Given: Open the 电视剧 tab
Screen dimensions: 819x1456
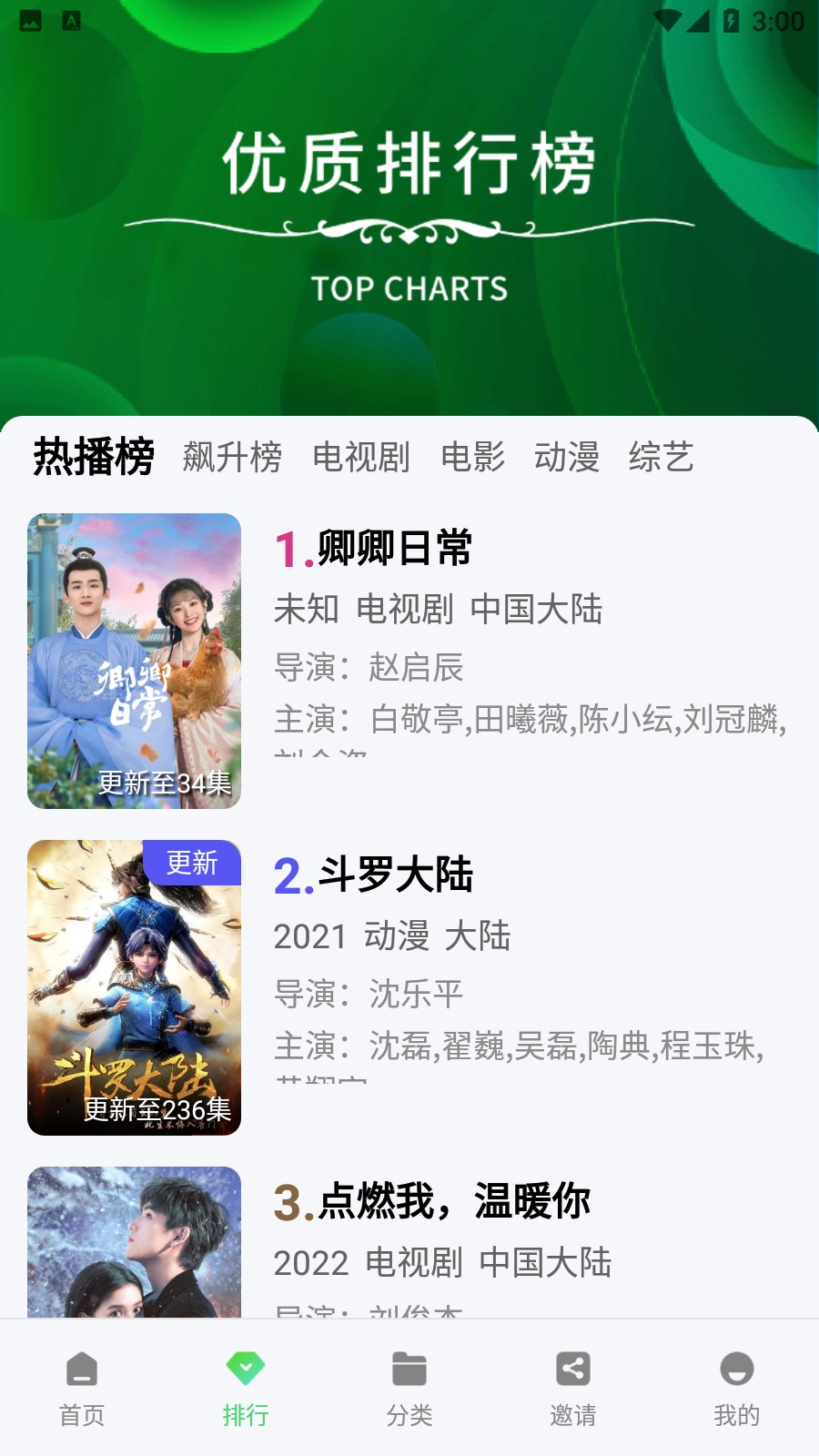Looking at the screenshot, I should (x=362, y=459).
